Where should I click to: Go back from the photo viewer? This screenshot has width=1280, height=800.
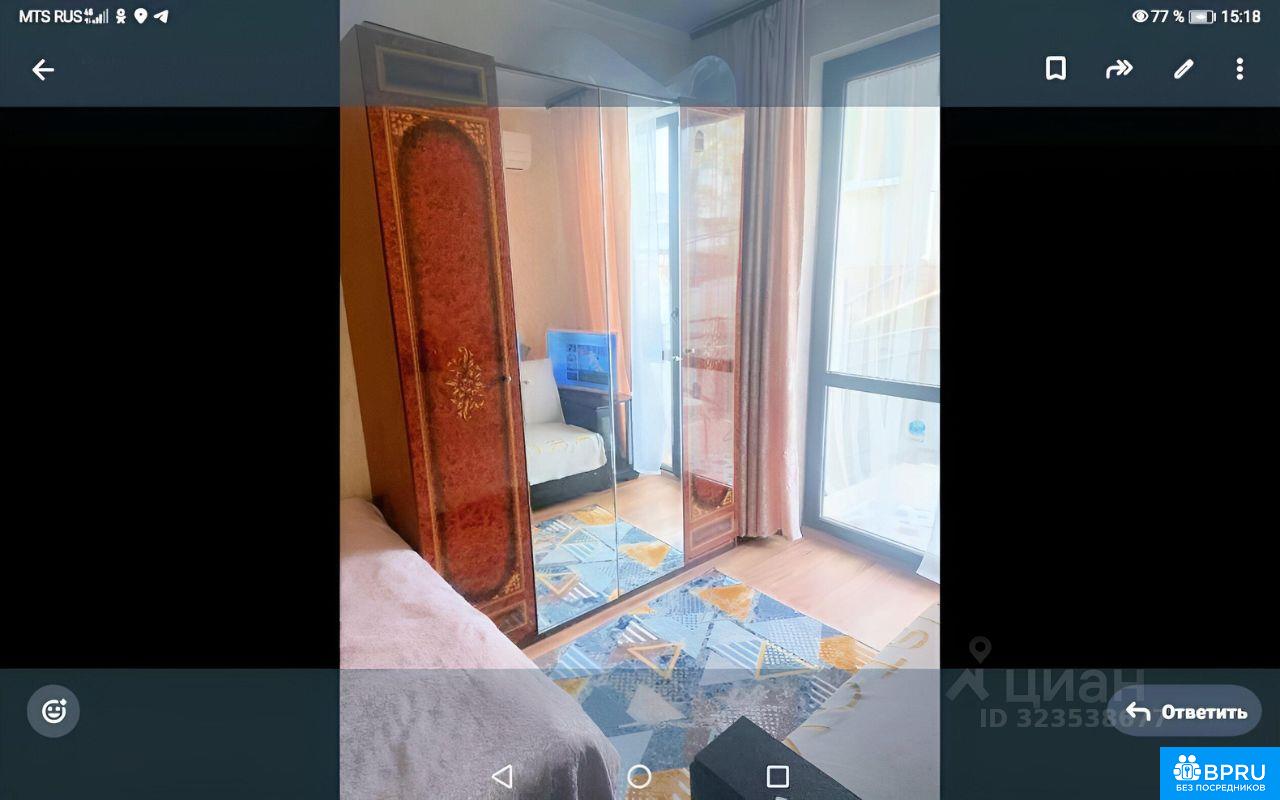[x=42, y=69]
